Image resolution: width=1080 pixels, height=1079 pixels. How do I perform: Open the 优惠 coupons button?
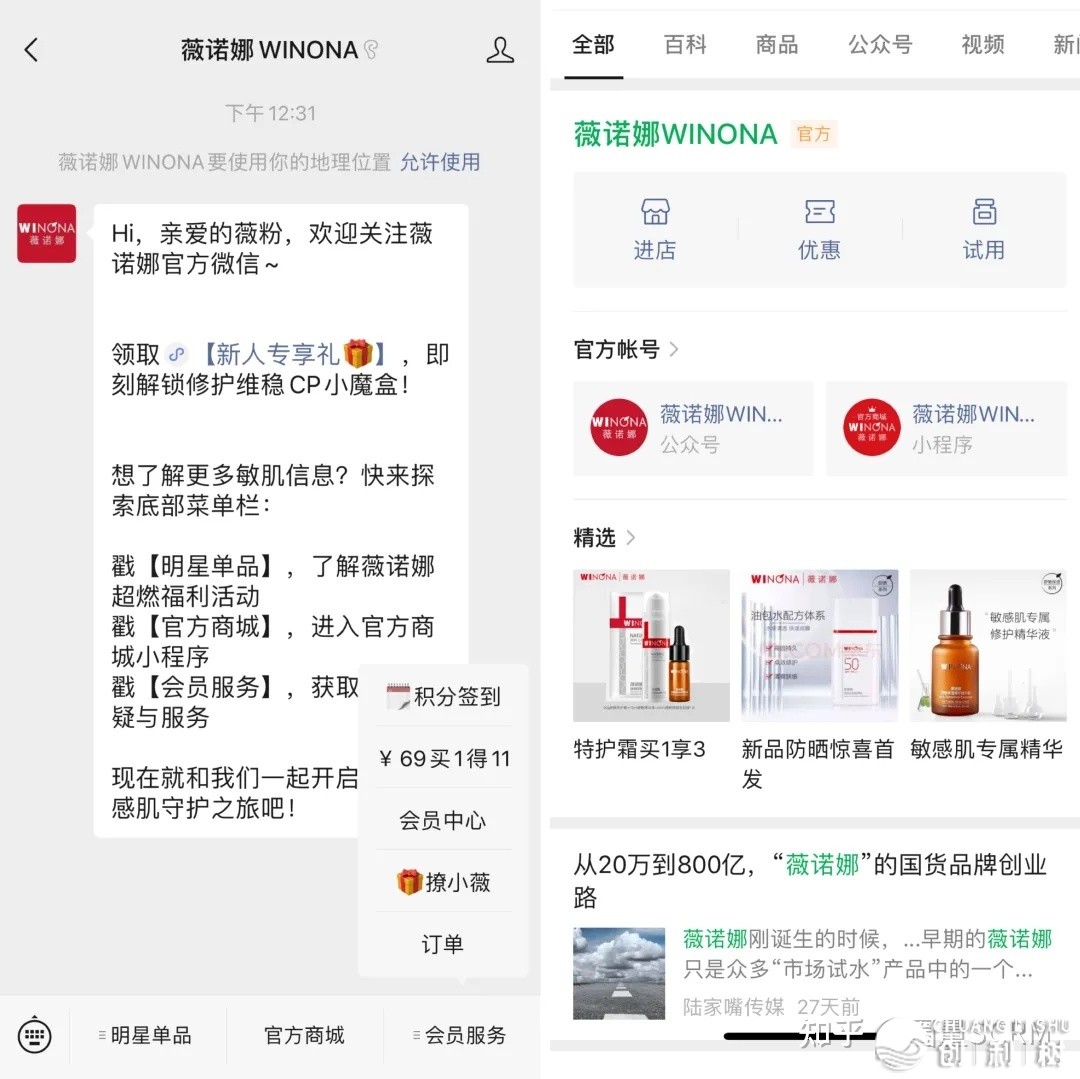(819, 230)
